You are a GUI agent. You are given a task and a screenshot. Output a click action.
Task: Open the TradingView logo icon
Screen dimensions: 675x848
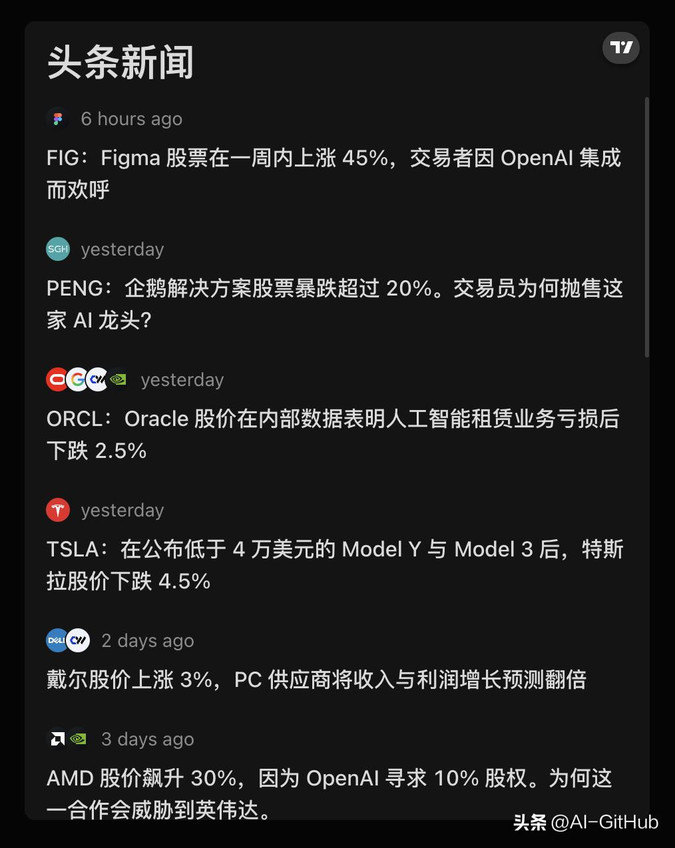point(621,47)
